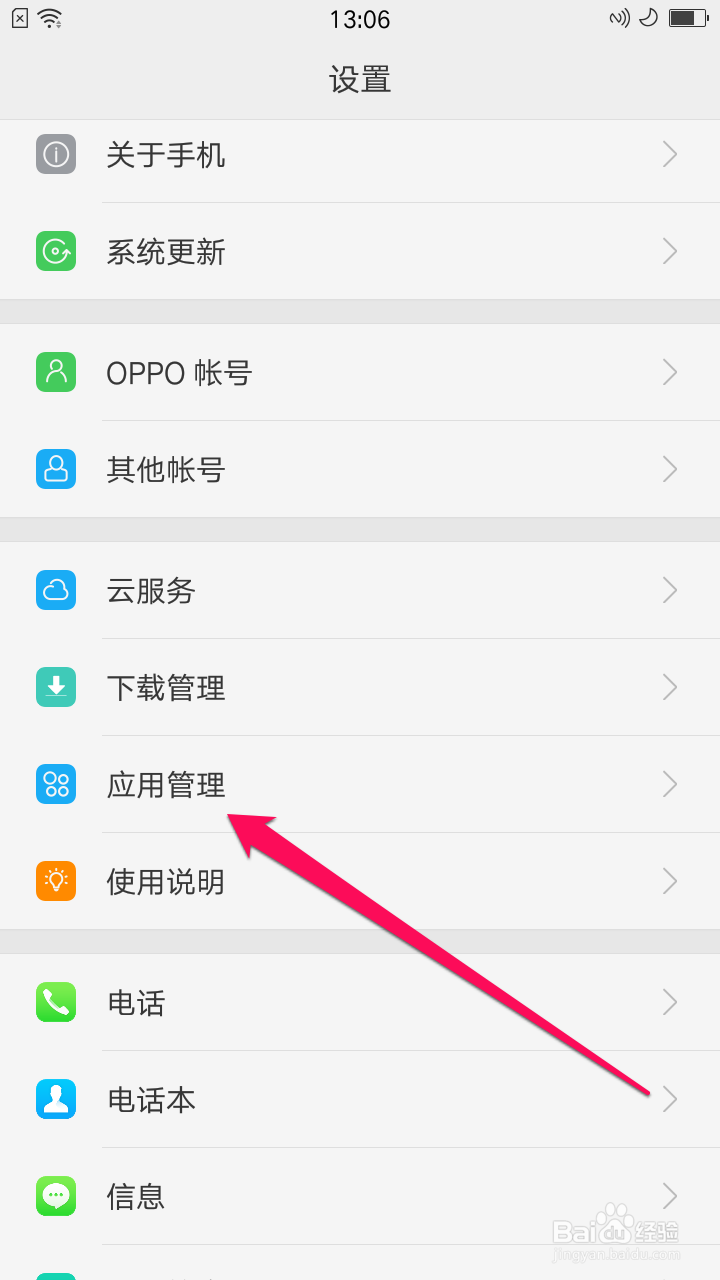This screenshot has height=1280, width=720.
Task: Open the OPPO 帐号 settings item
Action: click(360, 372)
